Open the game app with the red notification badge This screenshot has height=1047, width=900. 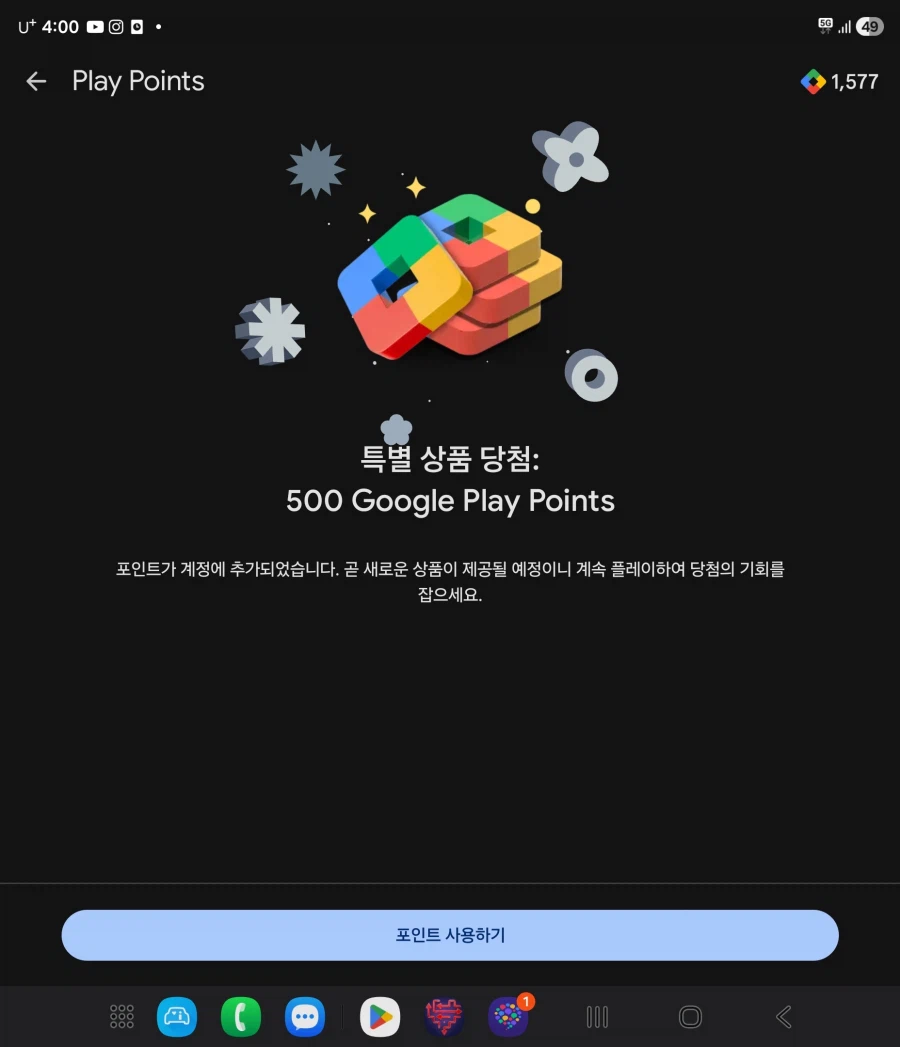508,1015
